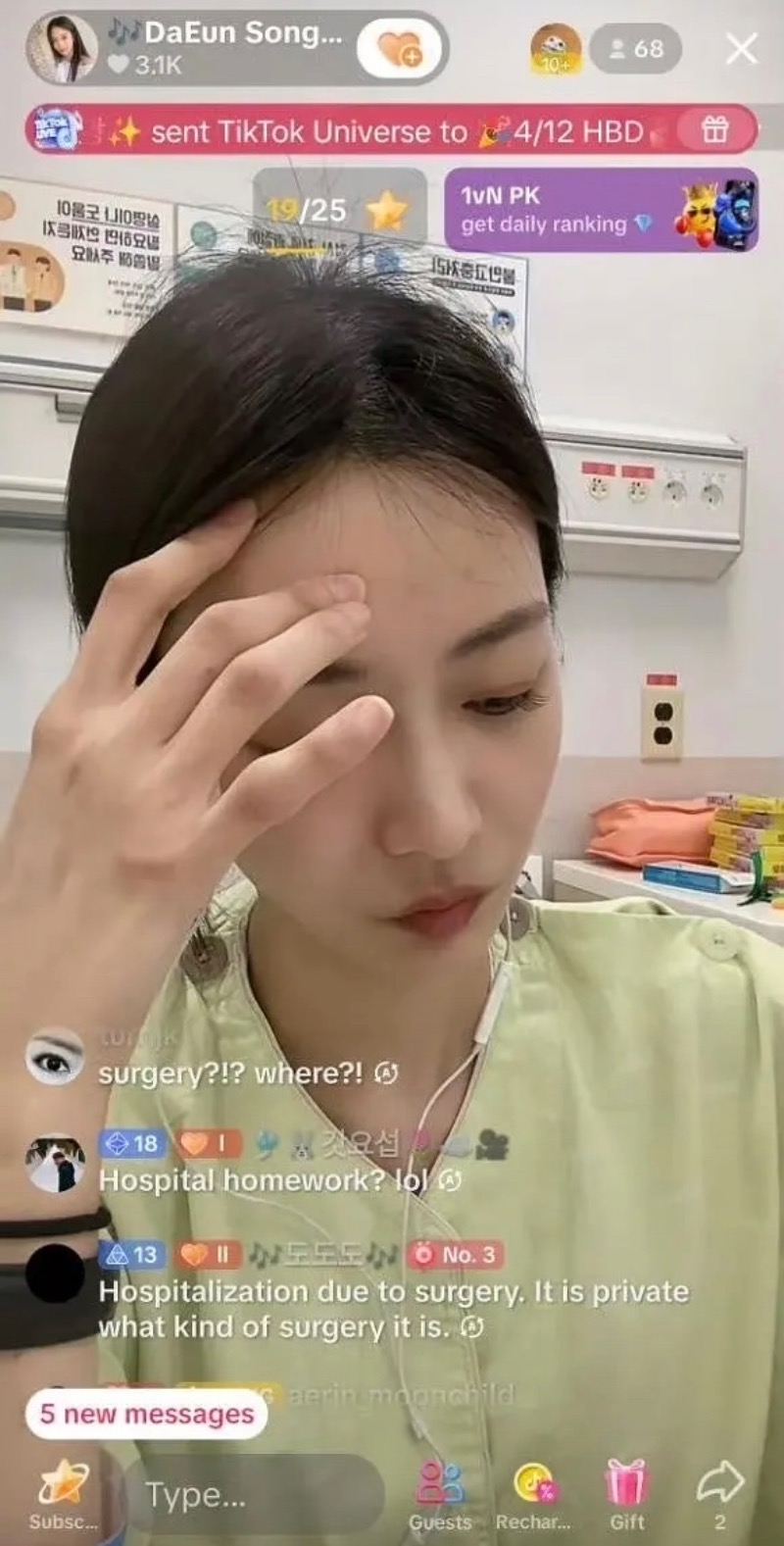Screen dimensions: 784x1546
Task: Open the top gifter avatar
Action: click(x=556, y=48)
